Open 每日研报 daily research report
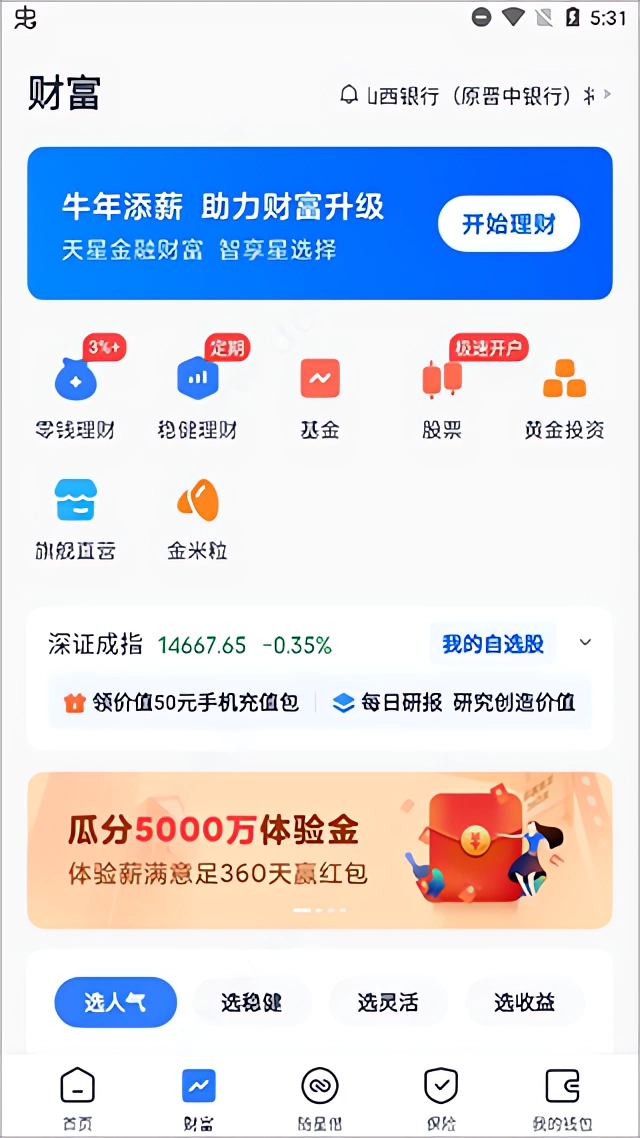640x1138 pixels. coord(454,702)
